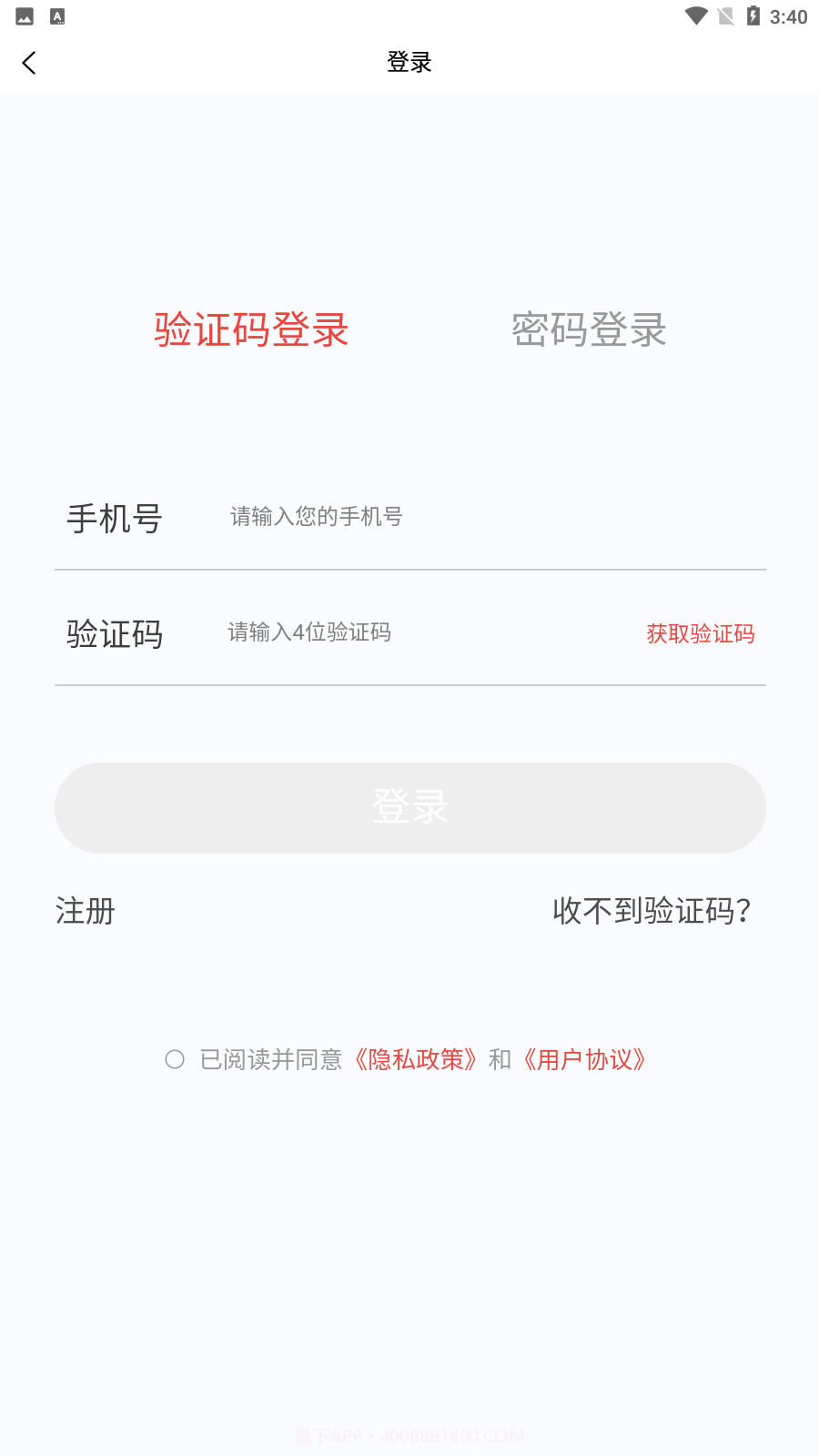Tap the keyboard notification icon in status bar
The height and width of the screenshot is (1456, 819).
(x=58, y=15)
